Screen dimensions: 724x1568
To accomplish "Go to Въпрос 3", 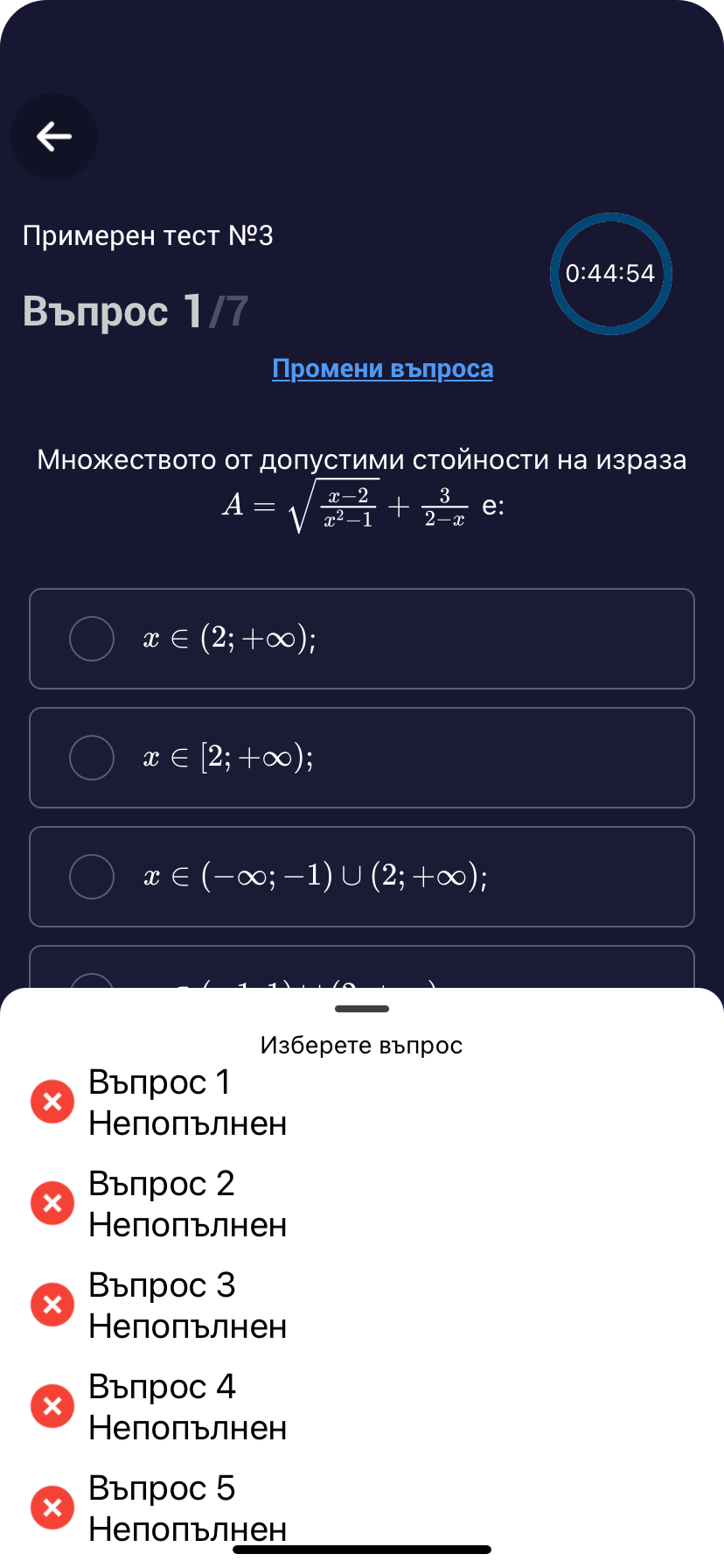I will 187,1305.
